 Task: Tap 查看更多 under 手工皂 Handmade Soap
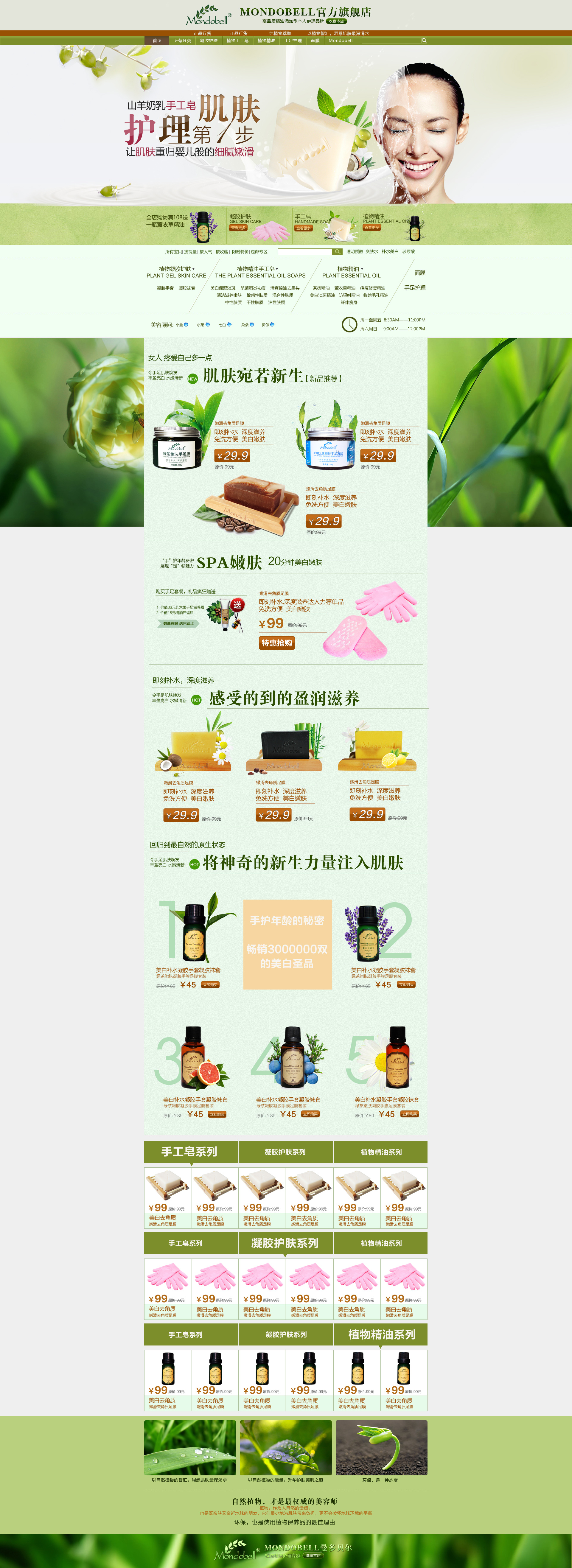pos(304,228)
